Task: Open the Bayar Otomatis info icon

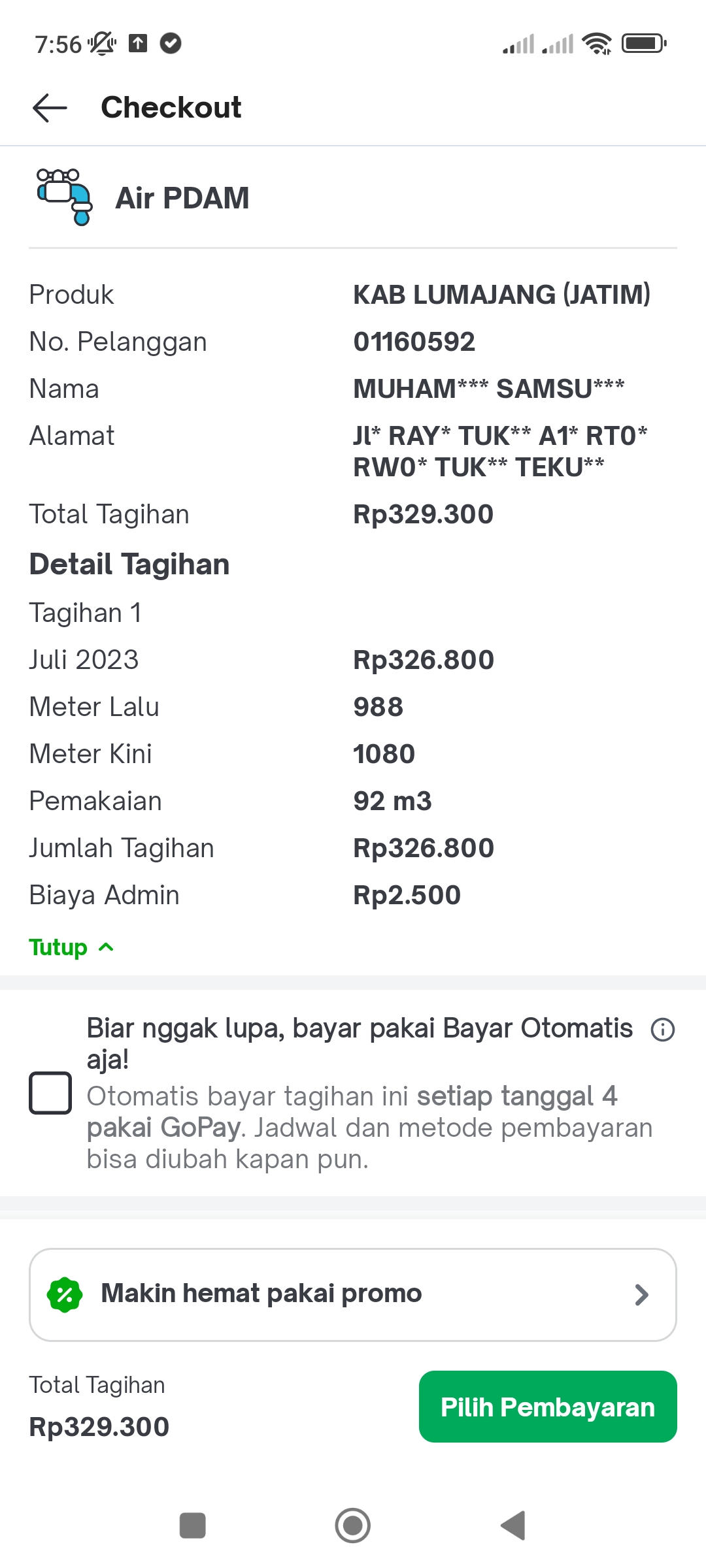Action: click(663, 1030)
